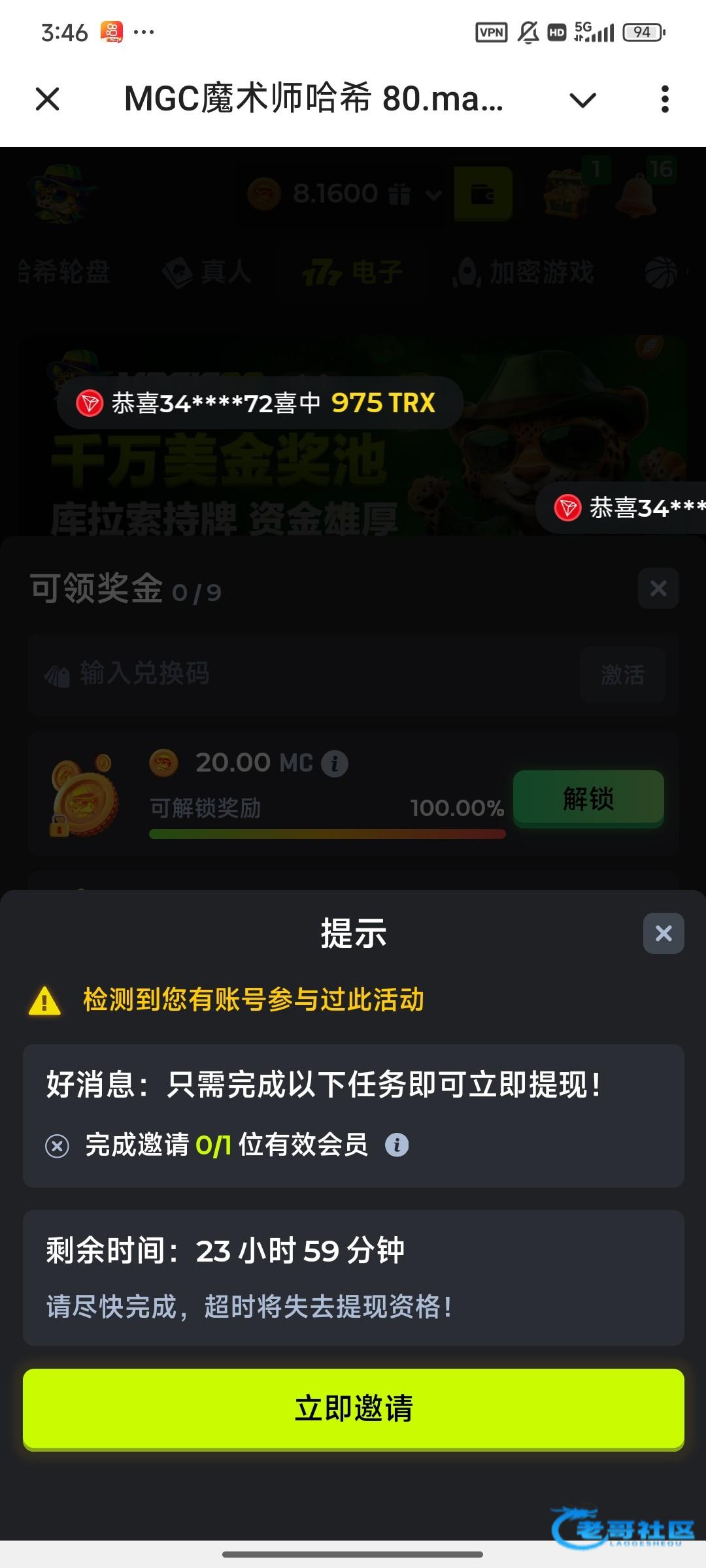
Task: Expand the page title dropdown chevron
Action: click(582, 100)
